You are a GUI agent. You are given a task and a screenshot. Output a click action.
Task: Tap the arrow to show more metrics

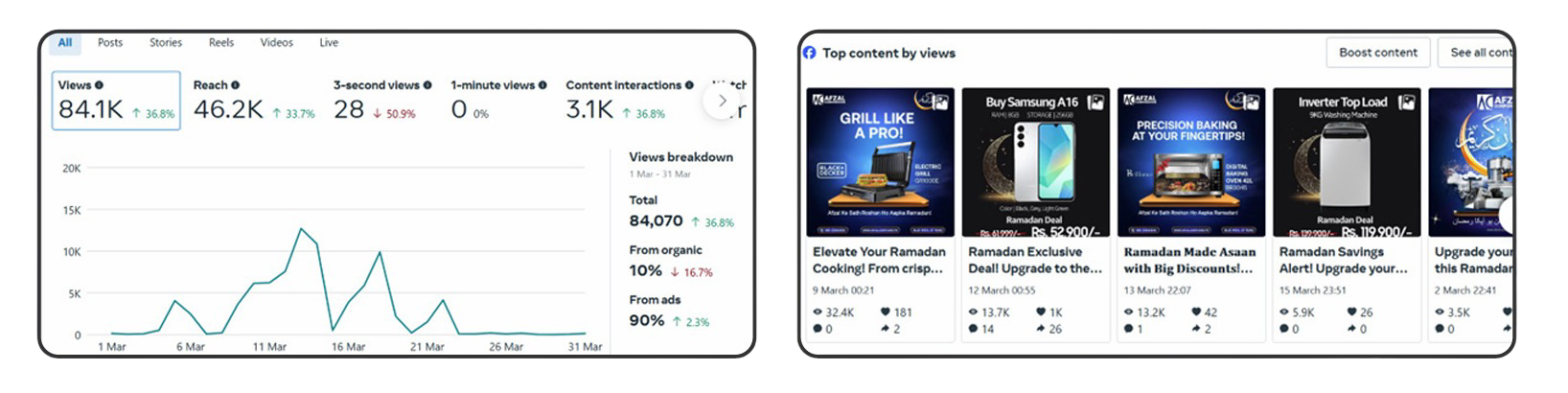tap(723, 101)
